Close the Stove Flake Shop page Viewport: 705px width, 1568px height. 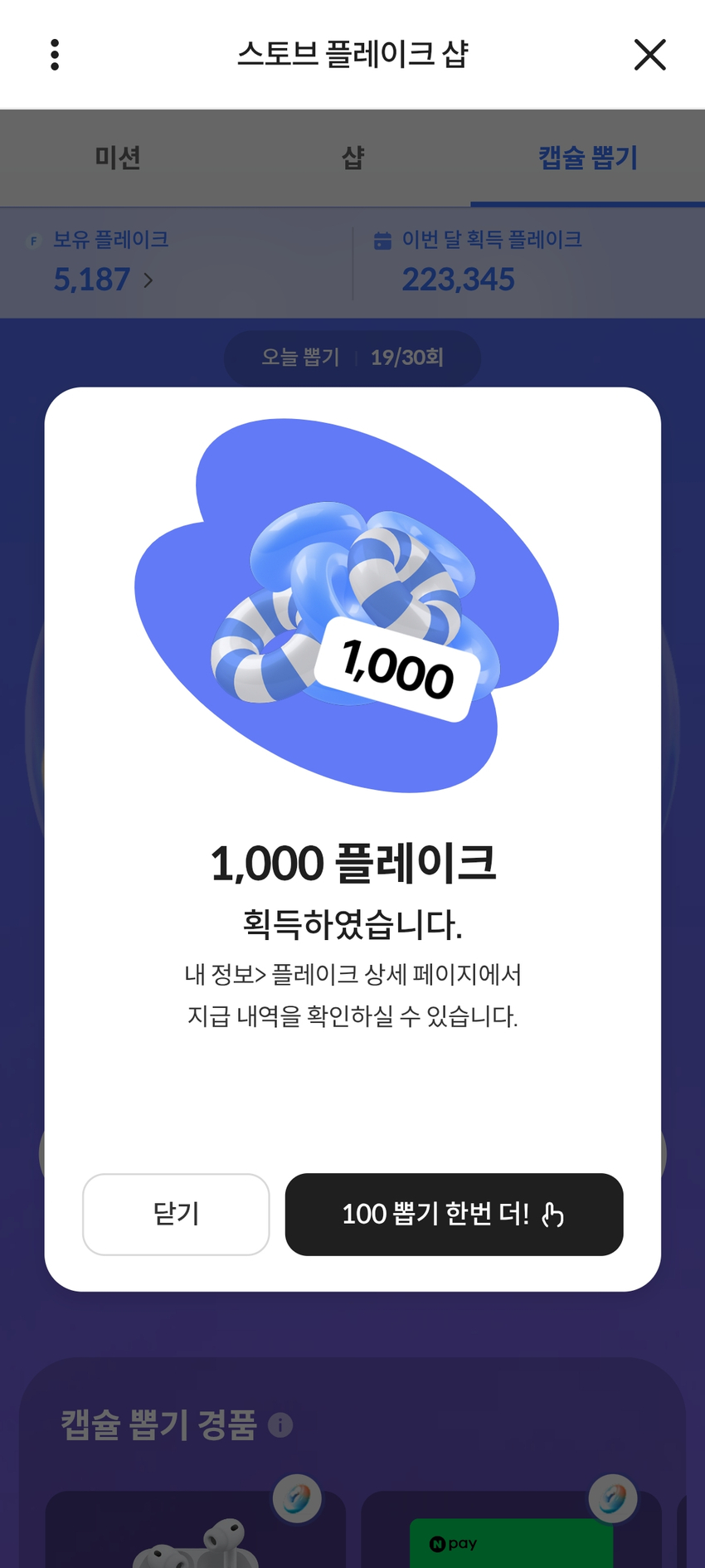coord(649,55)
